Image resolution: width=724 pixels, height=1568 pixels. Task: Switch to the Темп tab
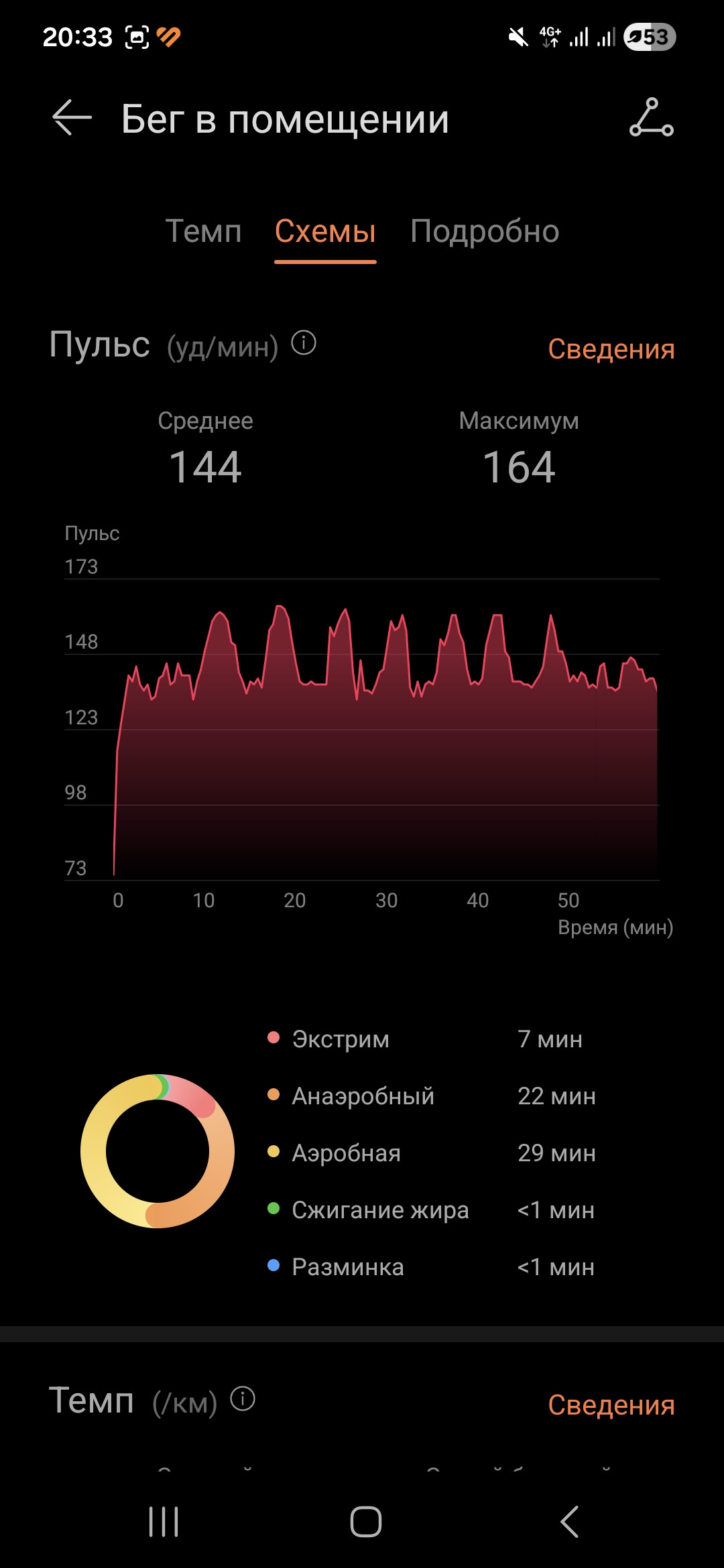pos(203,231)
